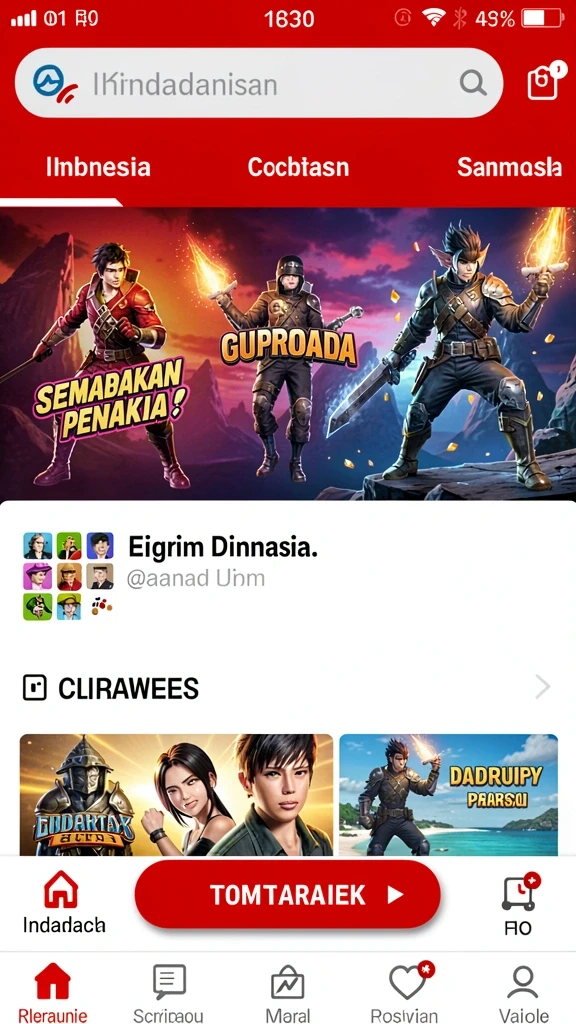
Task: Go to the Rleraunie home tab
Action: (x=52, y=991)
